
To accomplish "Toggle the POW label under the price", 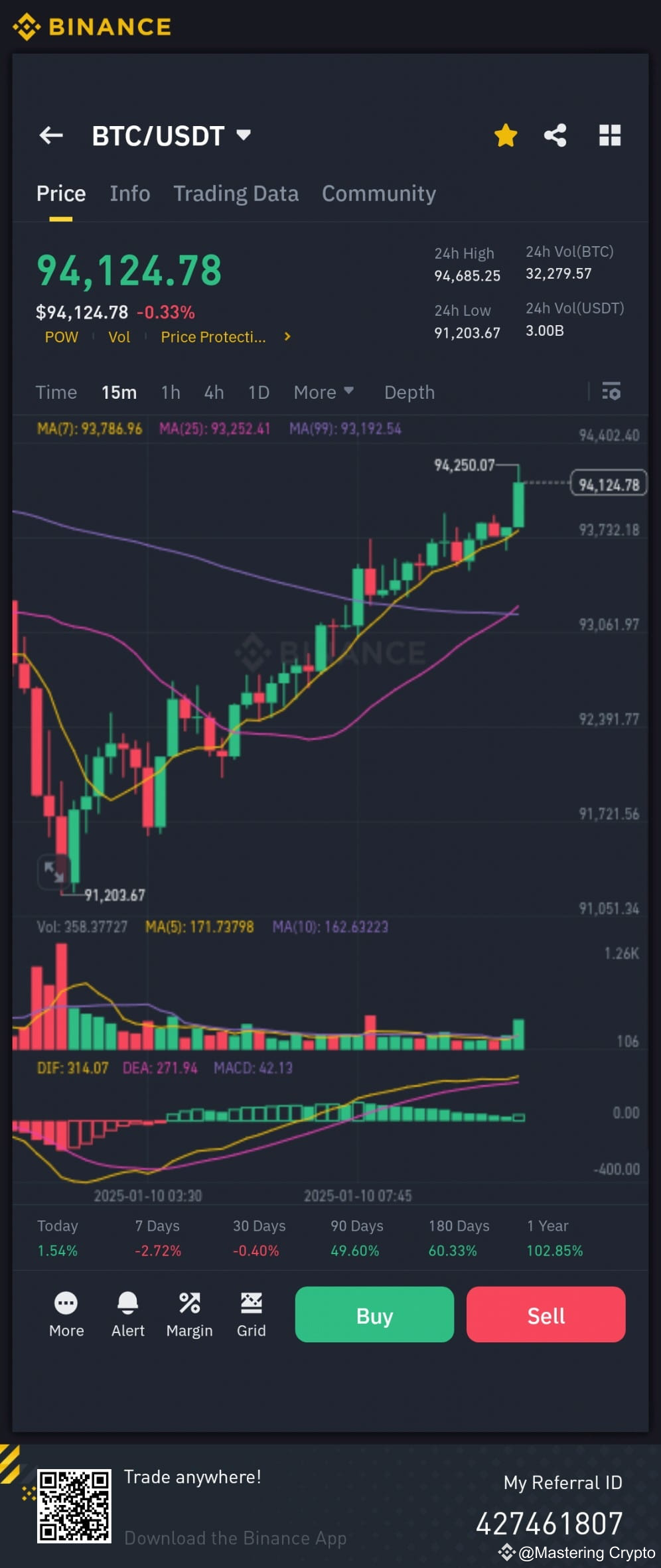I will click(x=62, y=337).
